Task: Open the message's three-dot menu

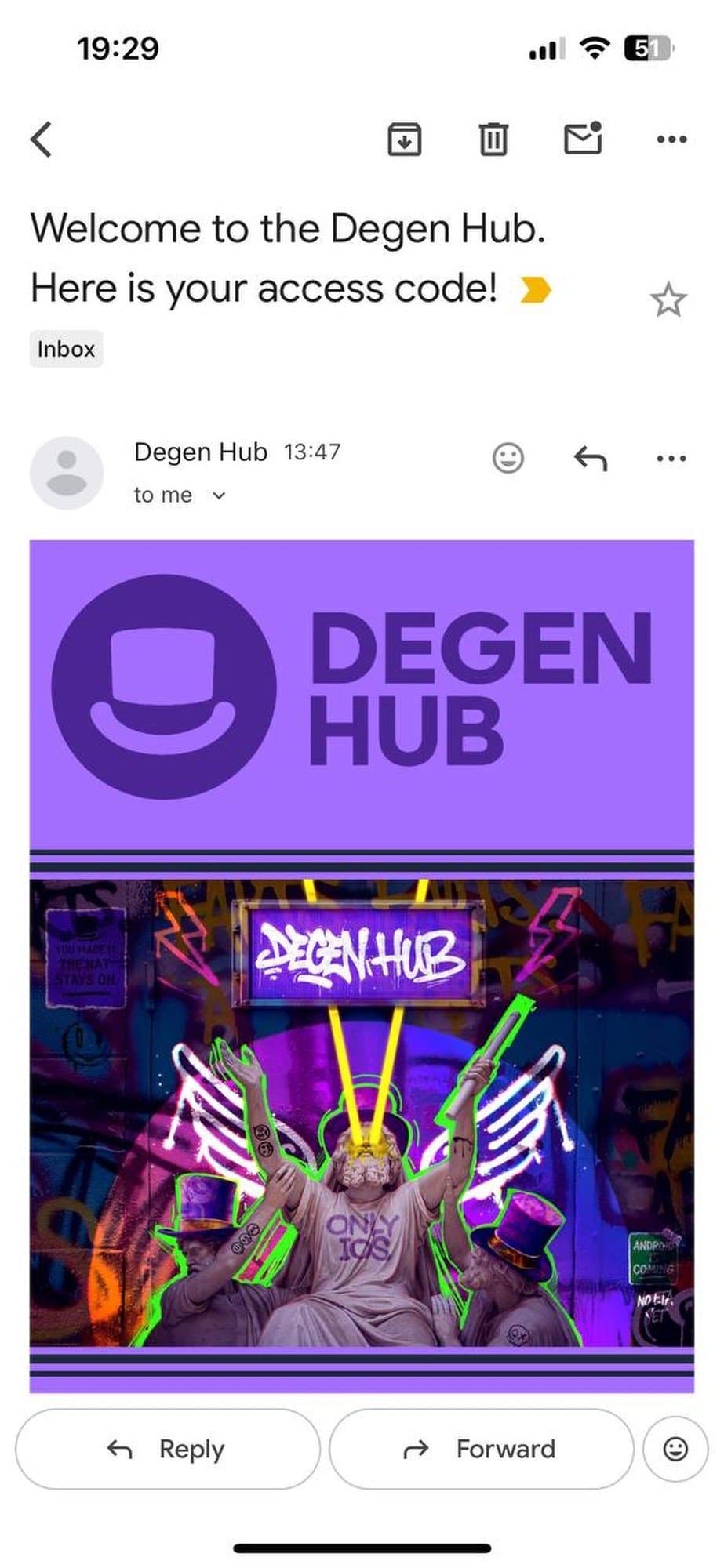Action: tap(671, 459)
